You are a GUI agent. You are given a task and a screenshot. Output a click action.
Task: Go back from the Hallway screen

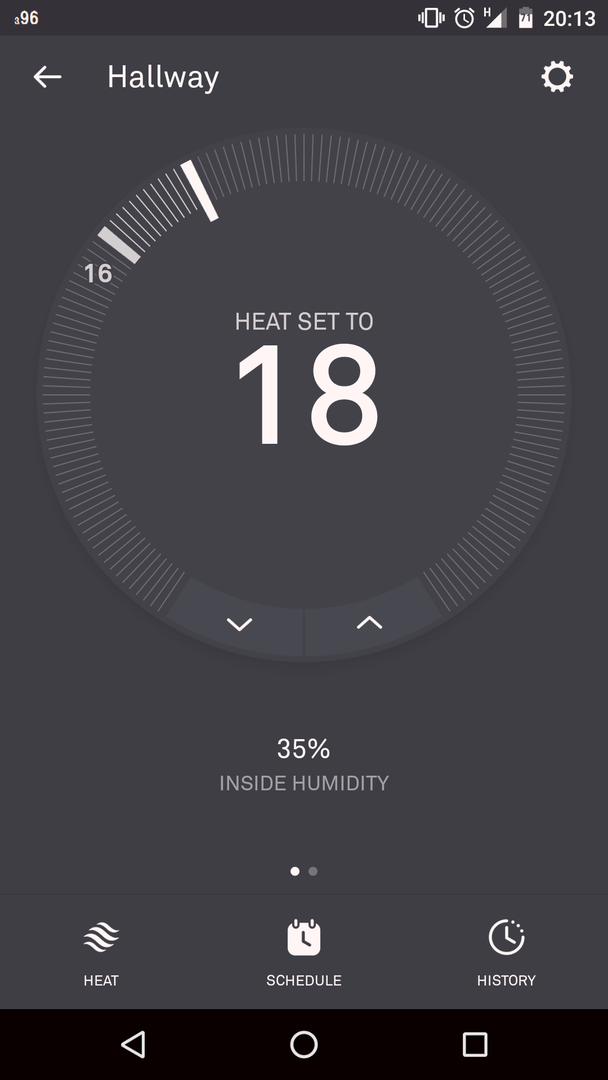point(47,77)
